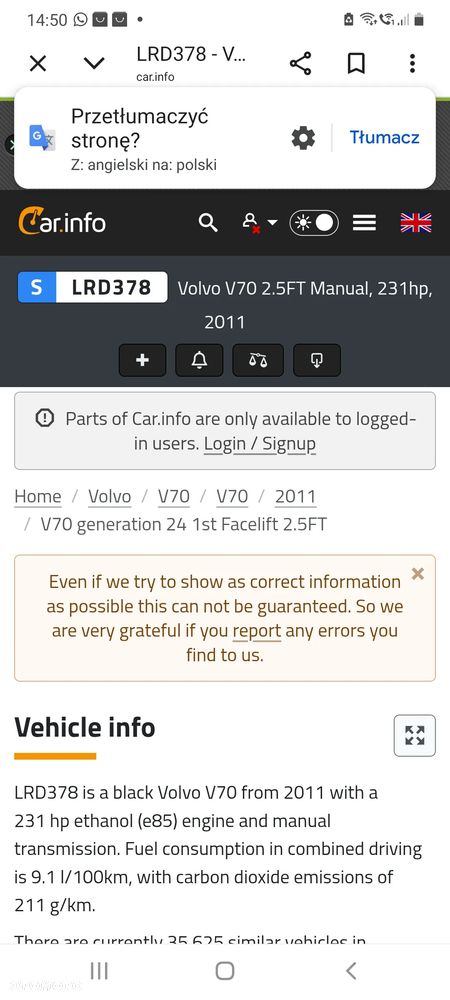Toggle the light/dark theme switch

[x=314, y=223]
